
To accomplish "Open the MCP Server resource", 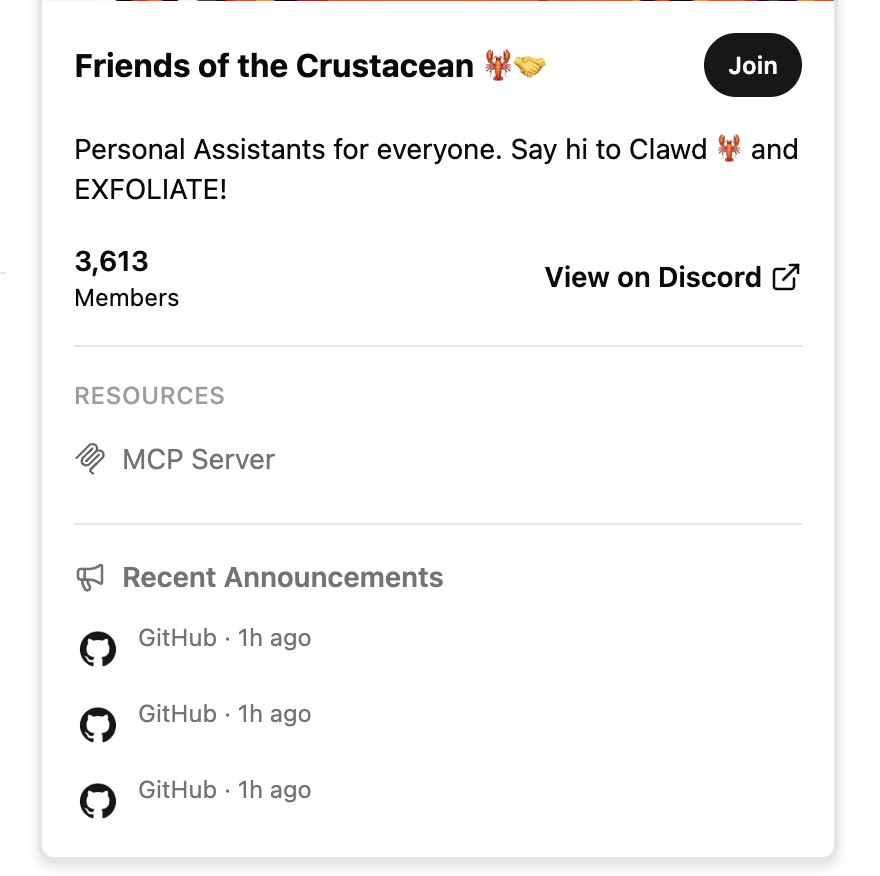I will tap(198, 460).
